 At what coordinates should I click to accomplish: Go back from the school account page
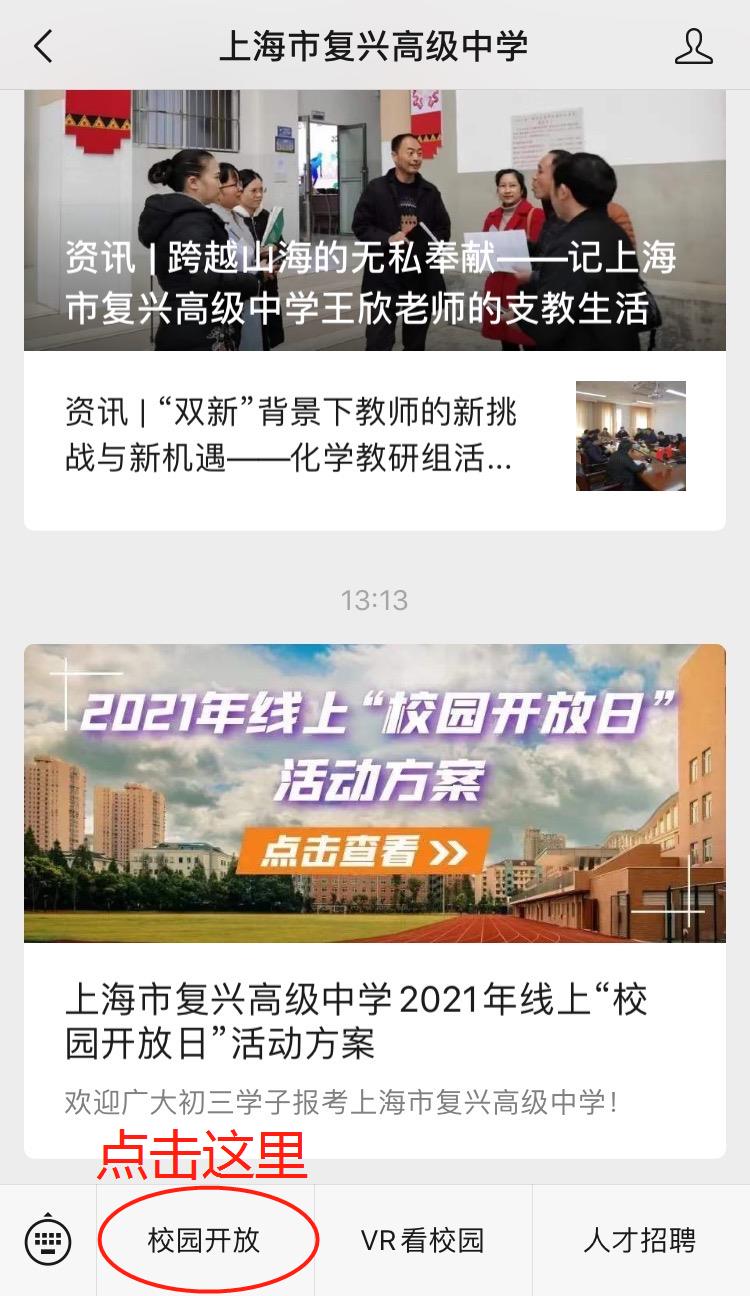click(43, 46)
